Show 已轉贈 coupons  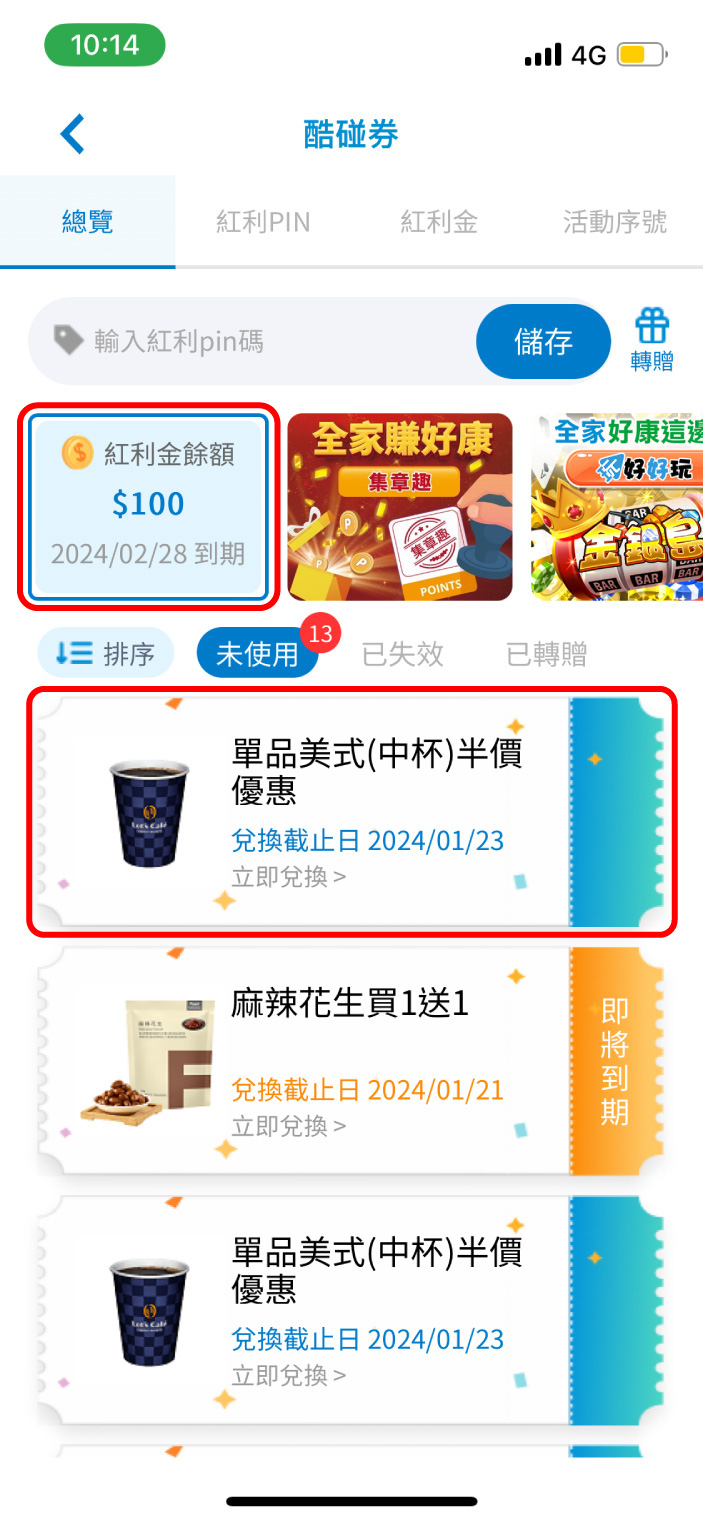pyautogui.click(x=546, y=654)
